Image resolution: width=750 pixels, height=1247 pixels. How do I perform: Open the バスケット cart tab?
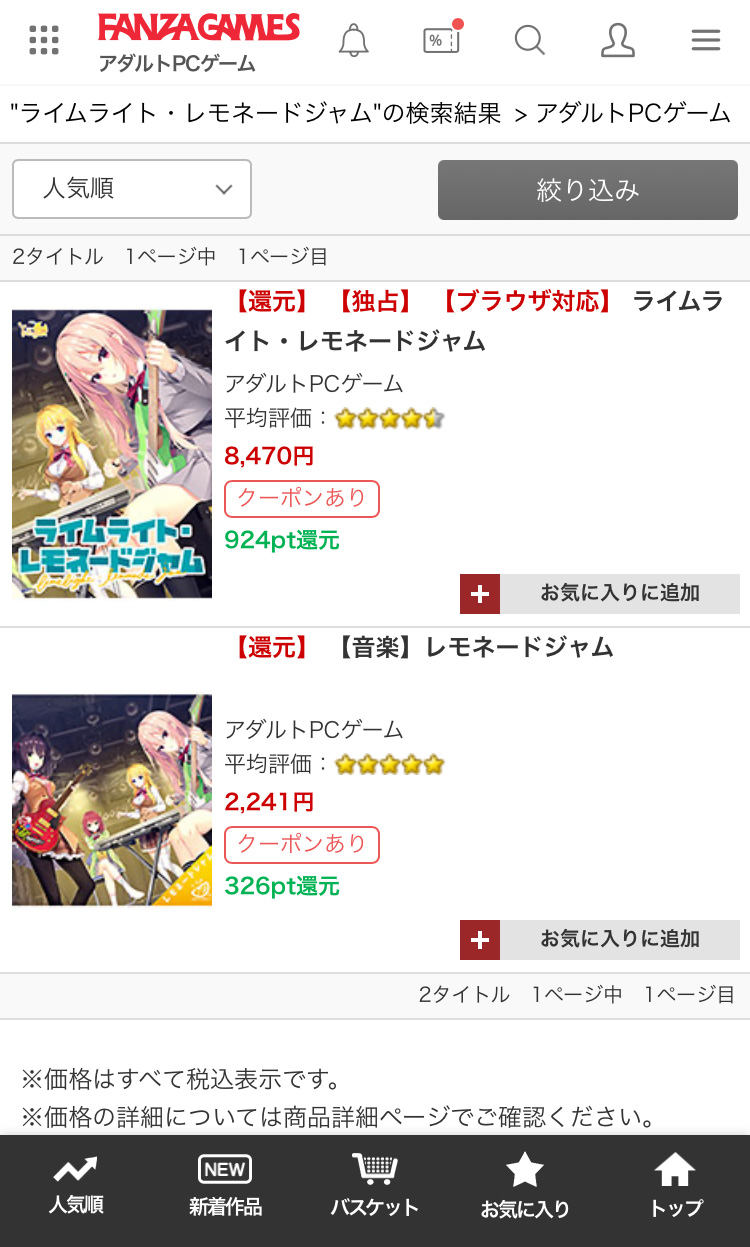click(x=375, y=1187)
